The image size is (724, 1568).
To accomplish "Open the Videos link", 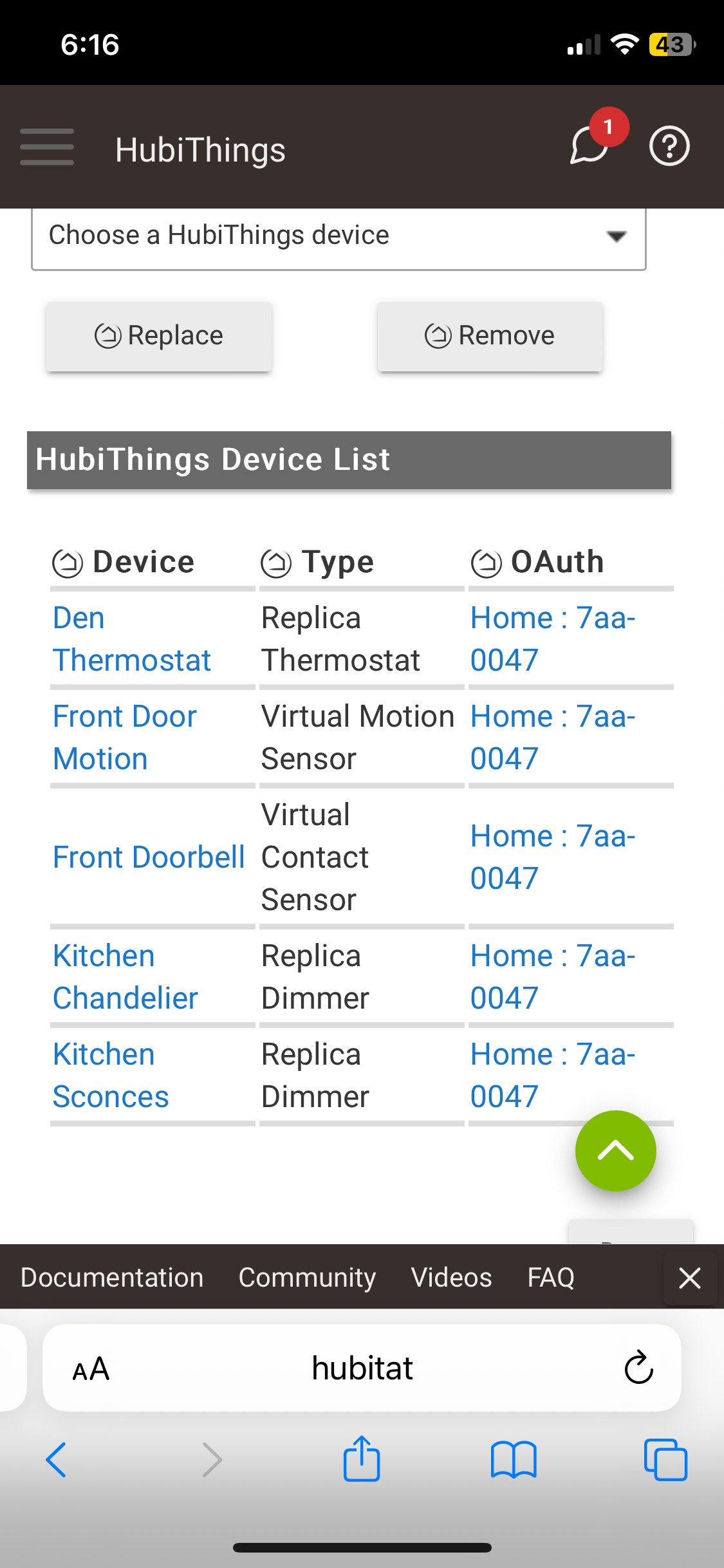I will [x=451, y=1277].
